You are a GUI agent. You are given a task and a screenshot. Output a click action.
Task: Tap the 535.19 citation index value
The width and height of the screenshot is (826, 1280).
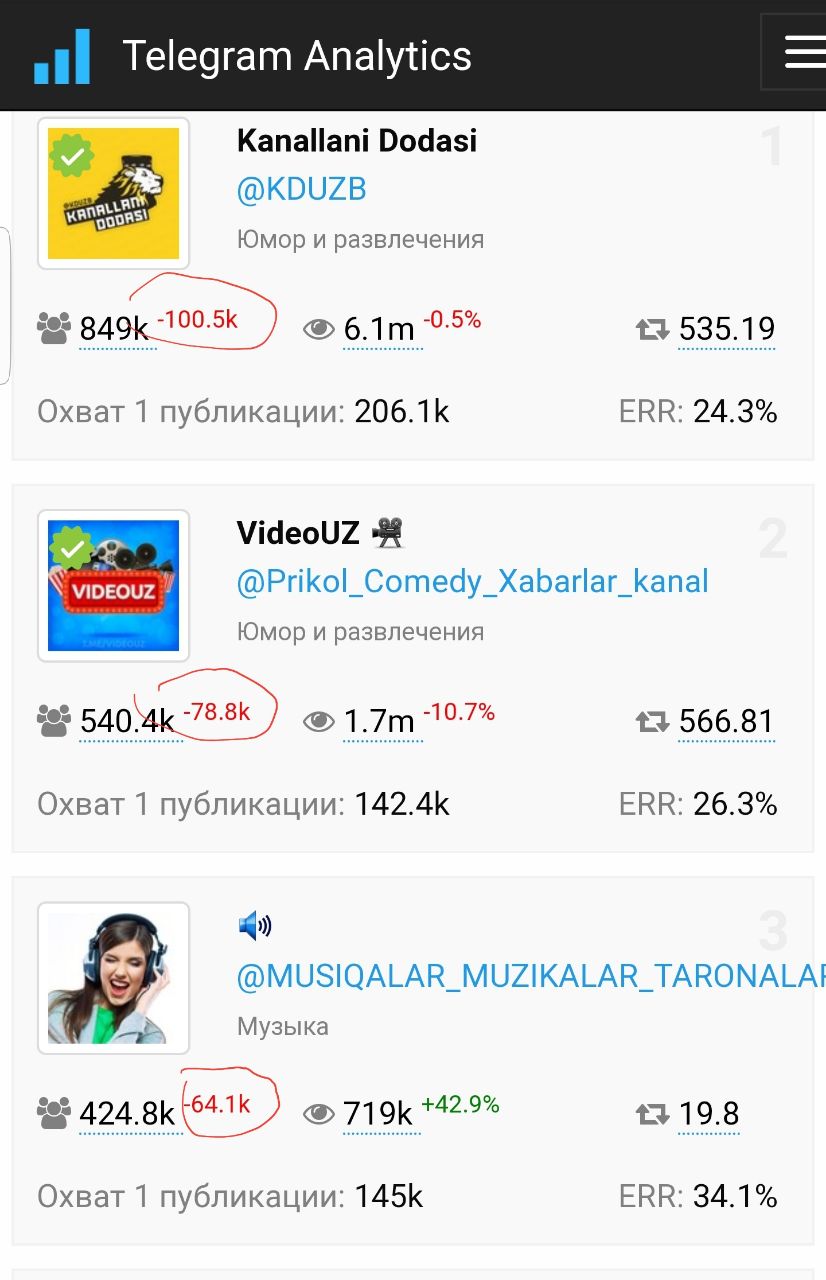pos(726,329)
